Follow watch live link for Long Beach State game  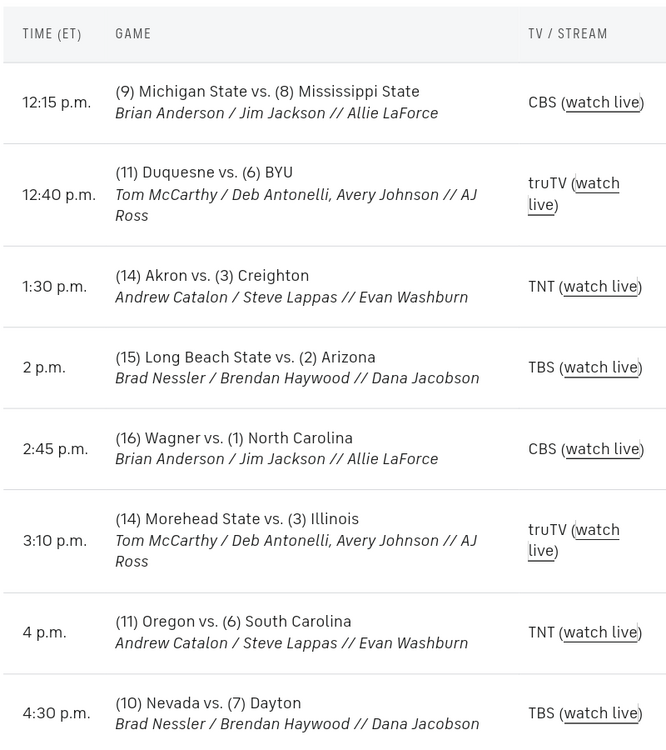pos(600,368)
